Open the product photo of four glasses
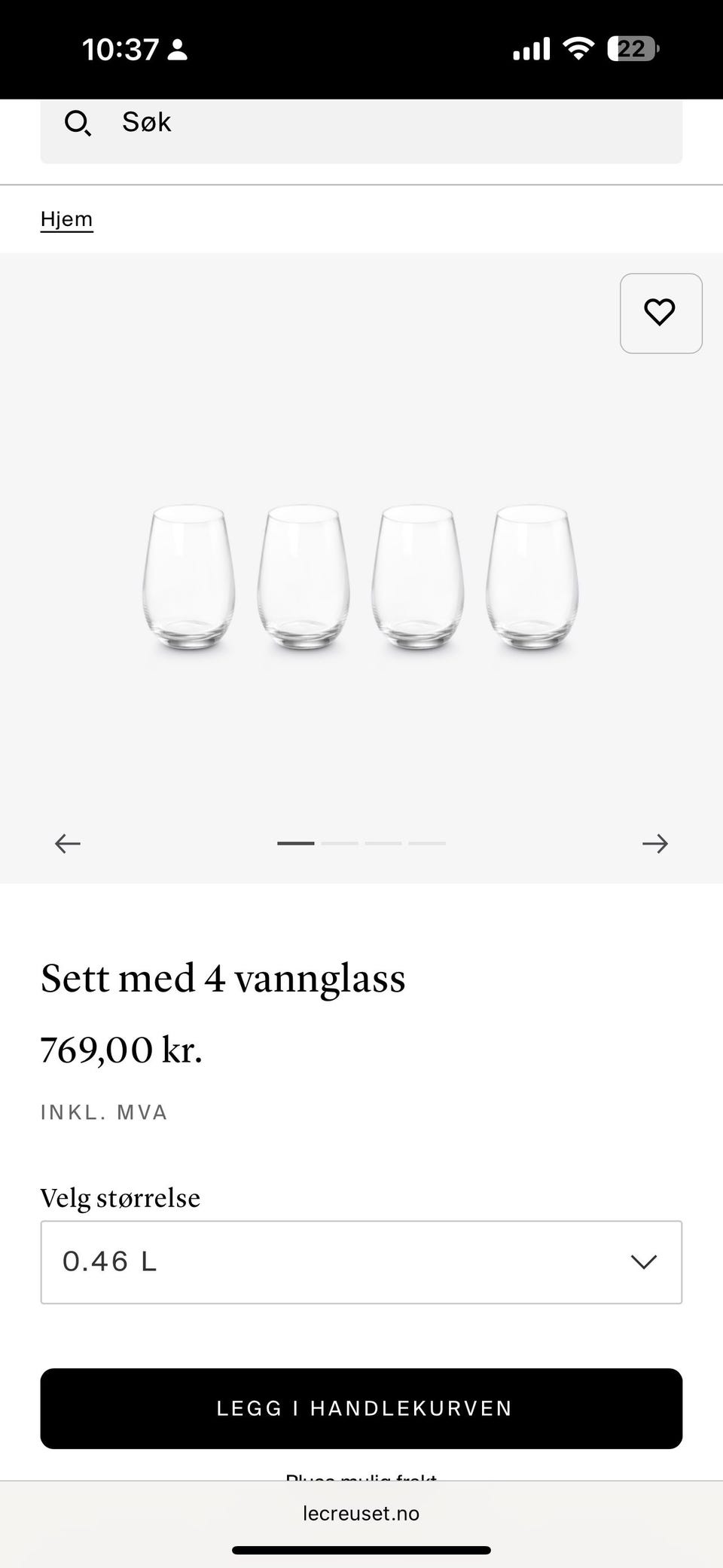The width and height of the screenshot is (723, 1568). click(x=360, y=576)
